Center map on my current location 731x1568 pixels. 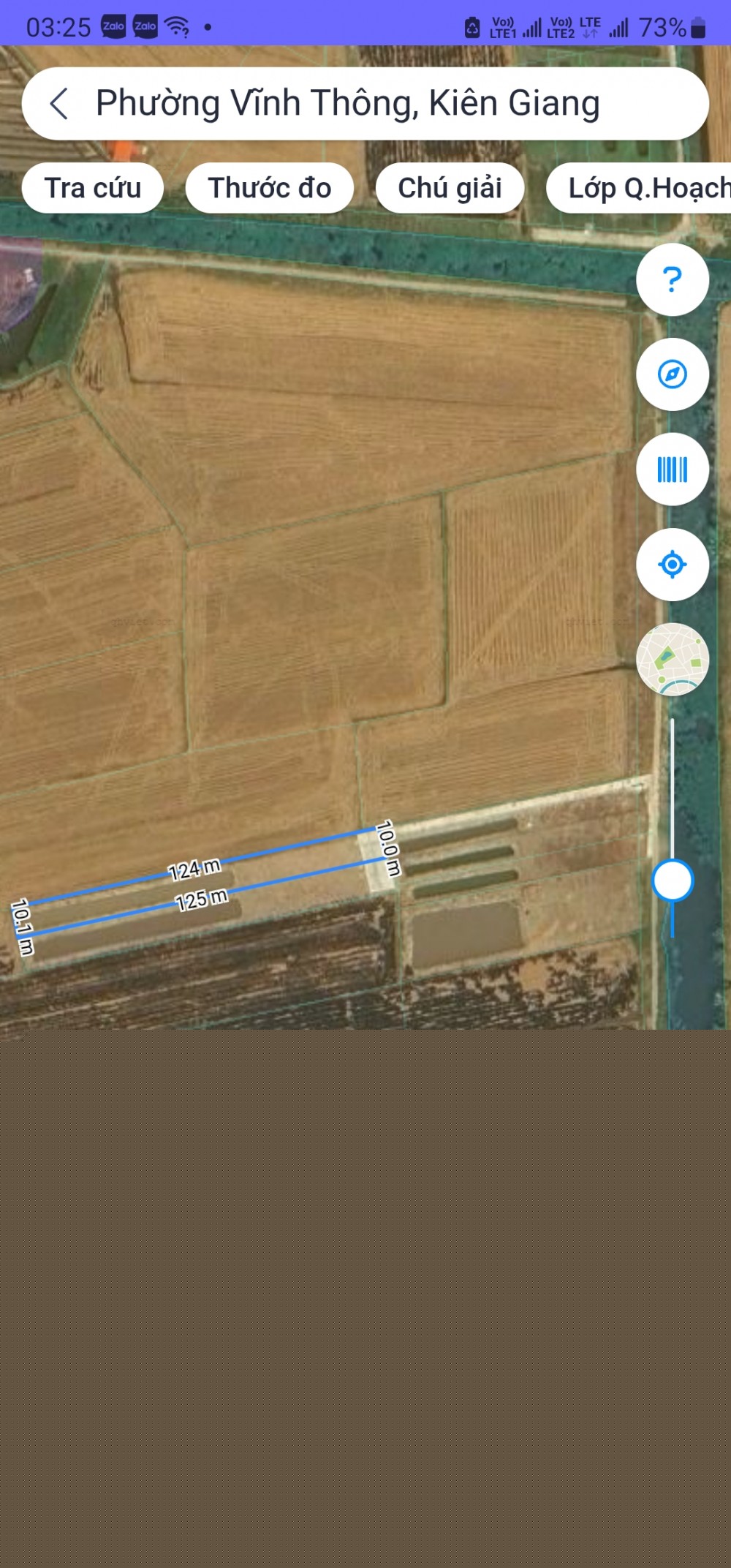click(x=672, y=565)
